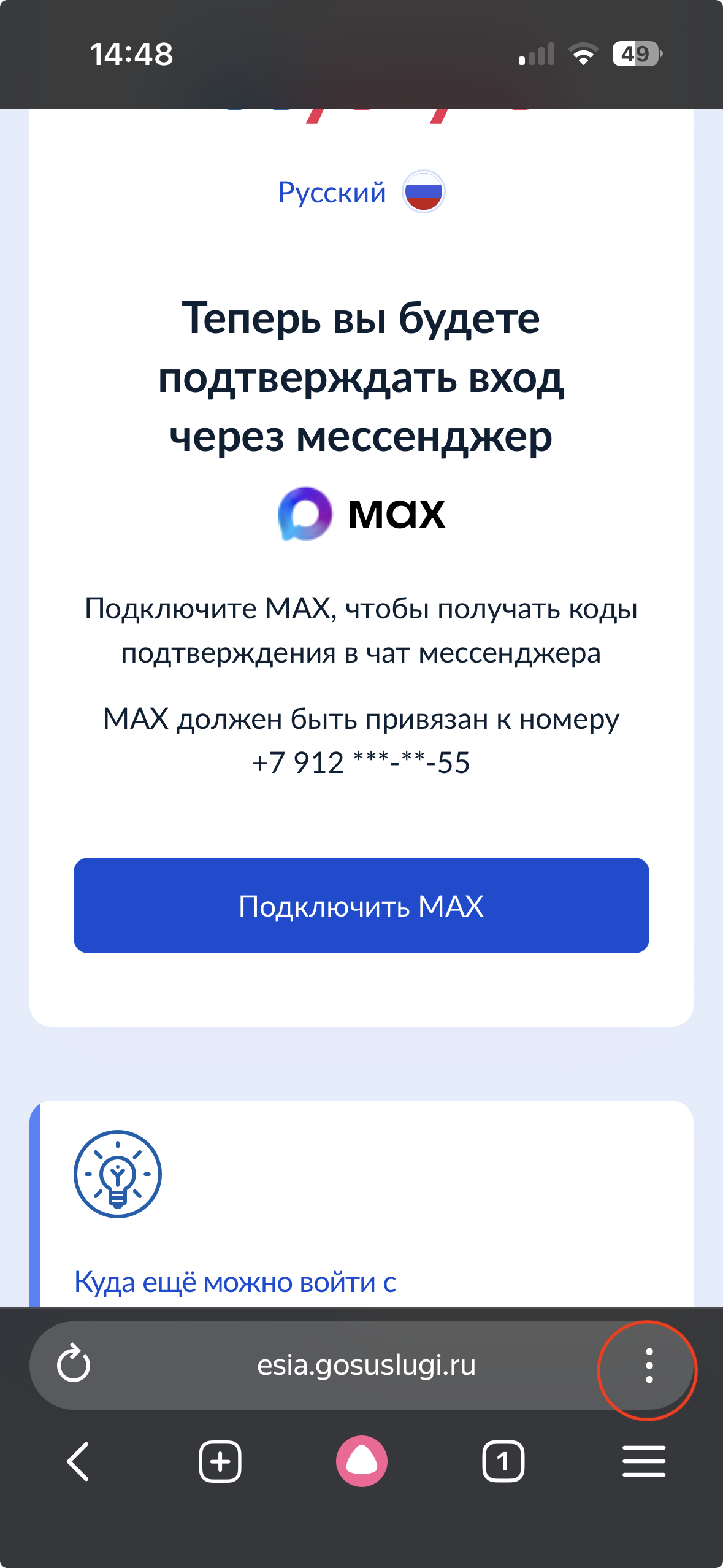723x1568 pixels.
Task: Launch the Alice assistant button
Action: [362, 1462]
